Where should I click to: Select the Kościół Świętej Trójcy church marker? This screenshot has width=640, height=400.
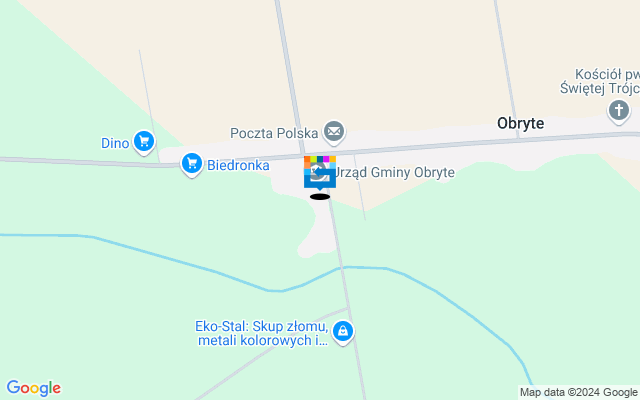(x=621, y=110)
